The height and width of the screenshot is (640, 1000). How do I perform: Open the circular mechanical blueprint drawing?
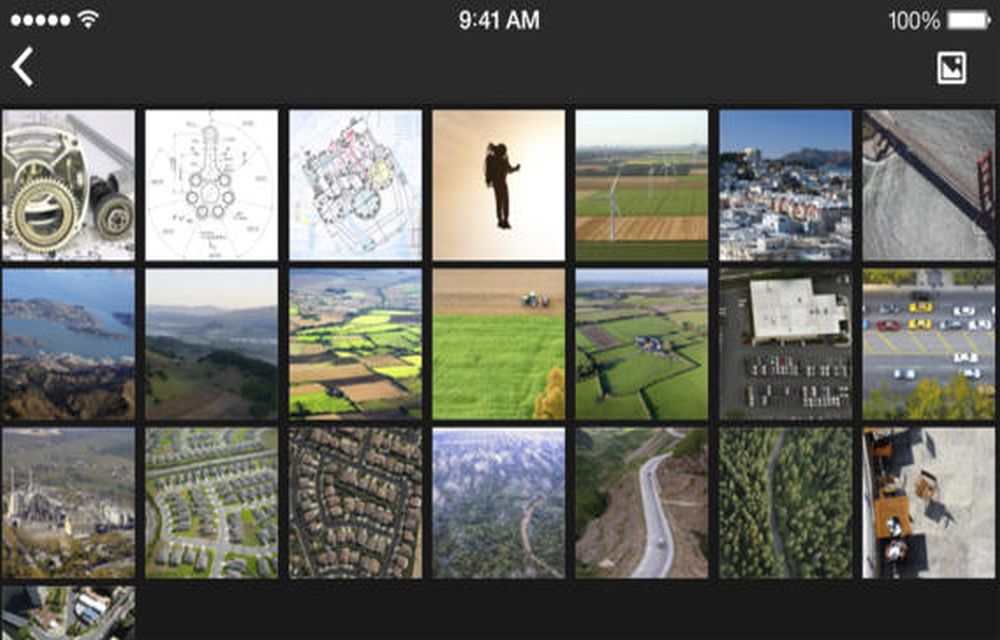point(211,185)
